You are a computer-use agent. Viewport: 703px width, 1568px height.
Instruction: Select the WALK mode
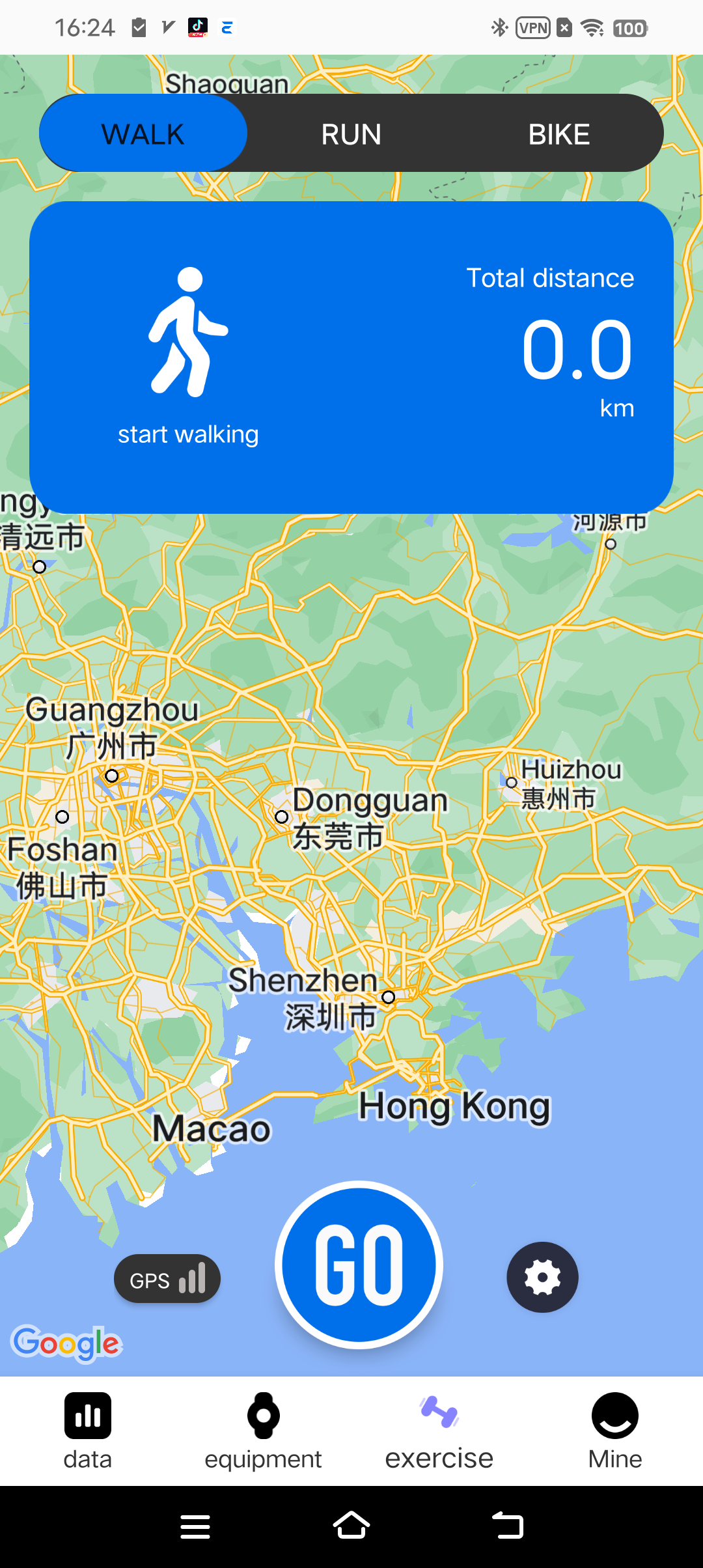point(143,134)
